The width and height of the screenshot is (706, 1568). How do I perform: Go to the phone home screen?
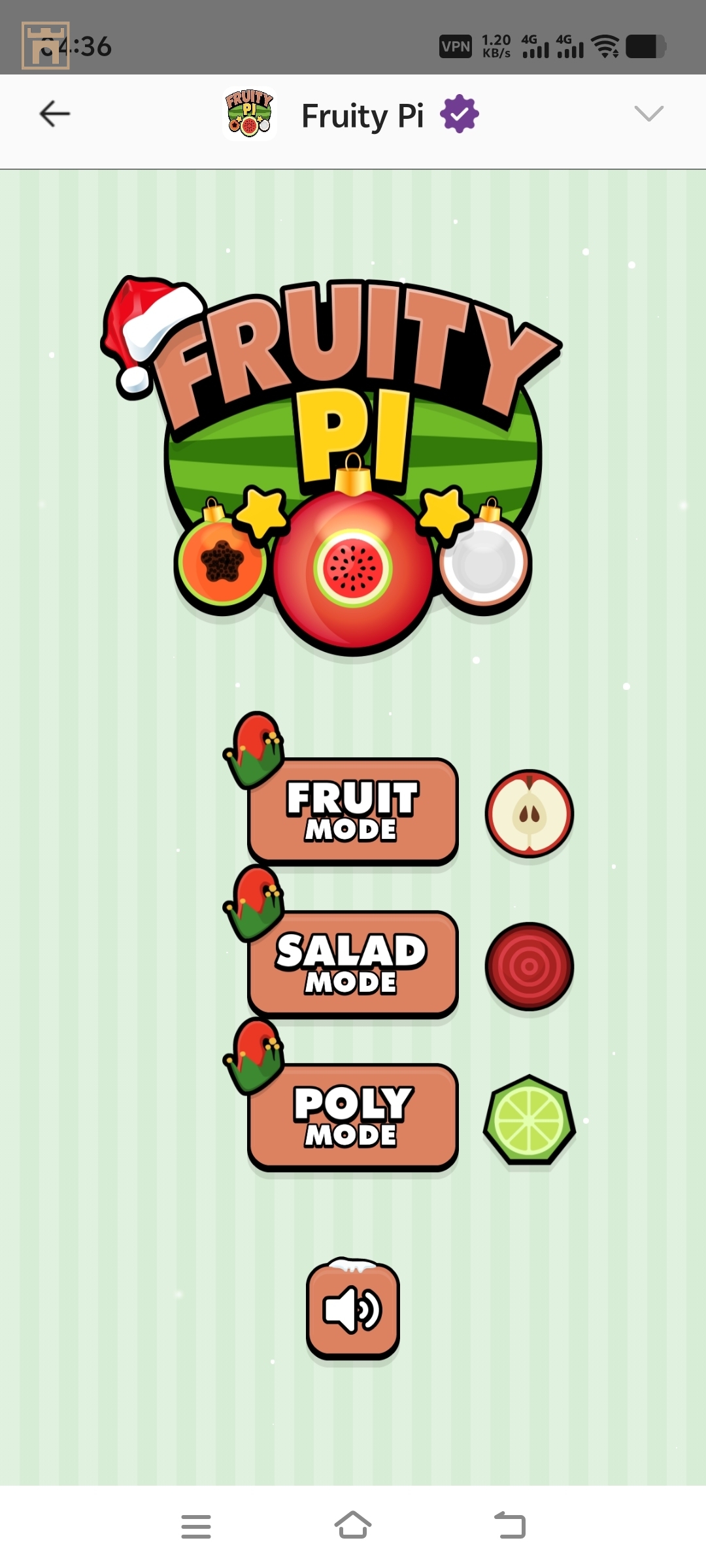coord(353,1526)
